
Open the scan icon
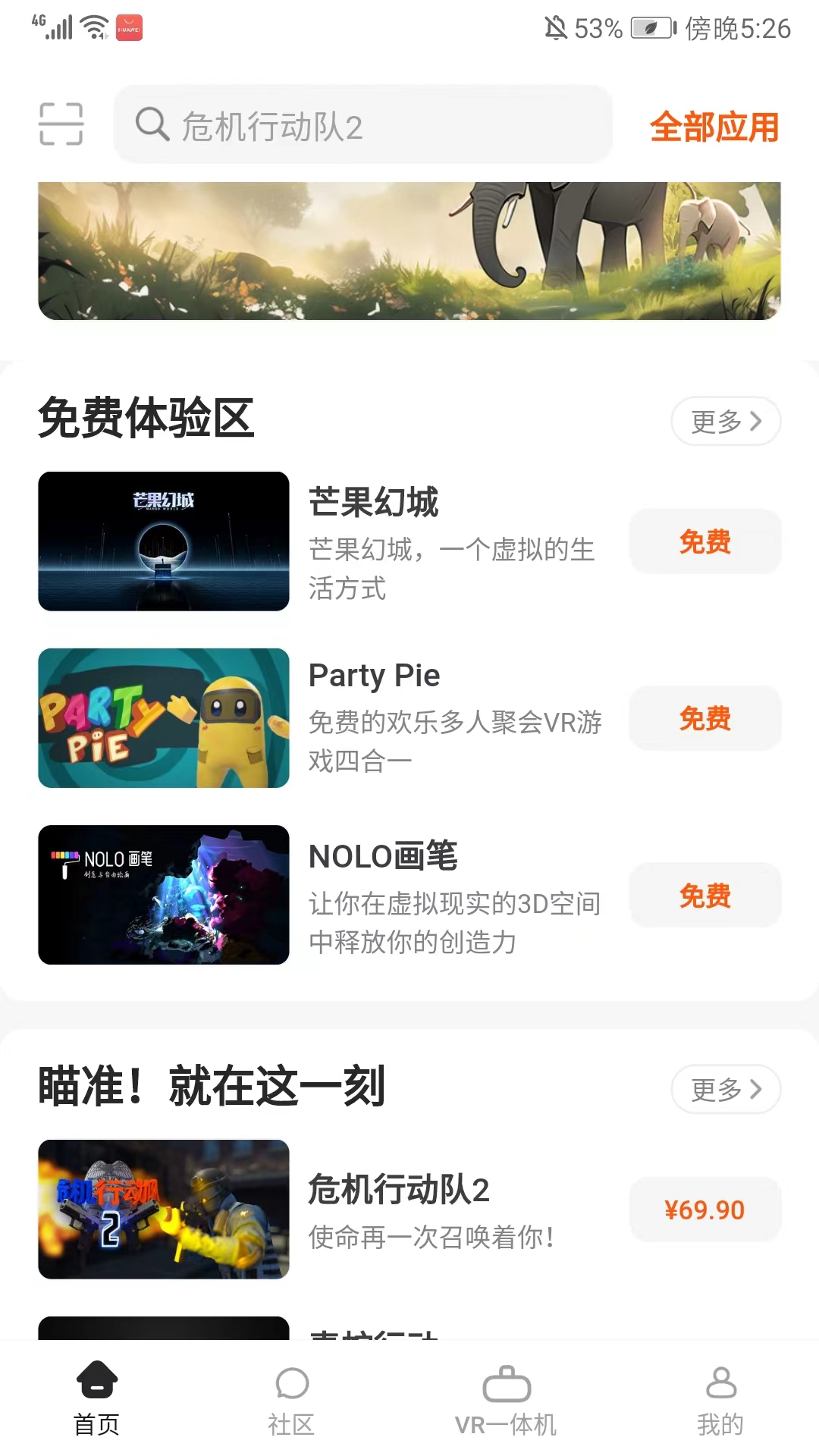click(61, 124)
